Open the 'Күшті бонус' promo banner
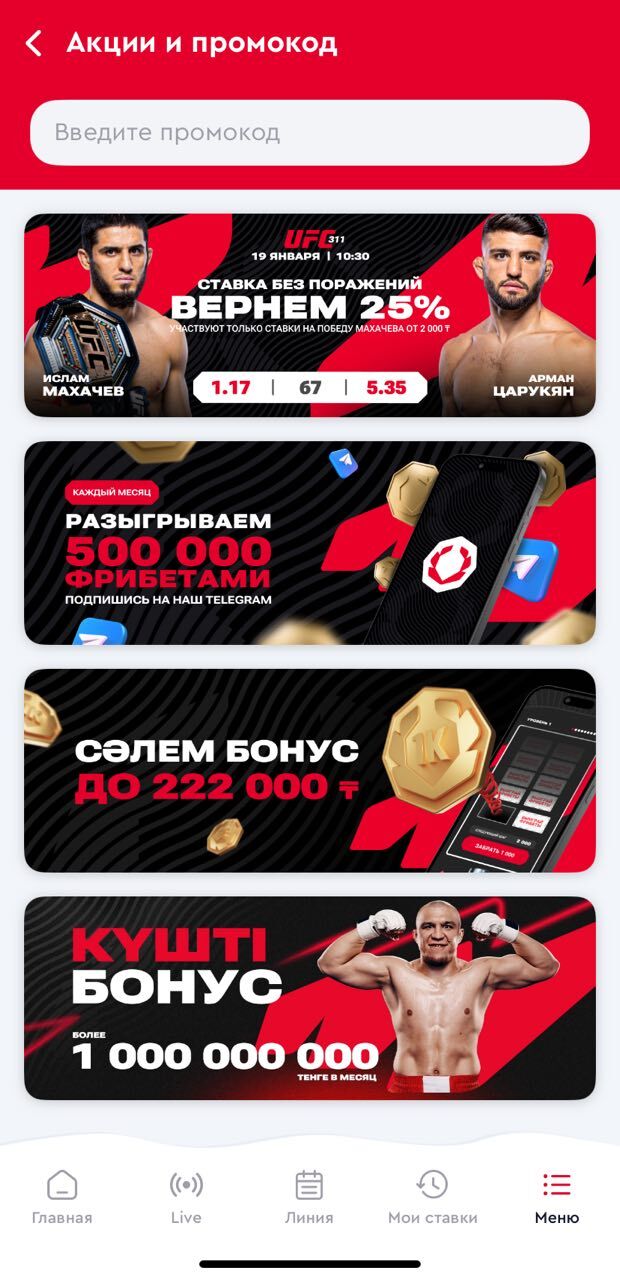Viewport: 620px width, 1280px height. pos(310,998)
